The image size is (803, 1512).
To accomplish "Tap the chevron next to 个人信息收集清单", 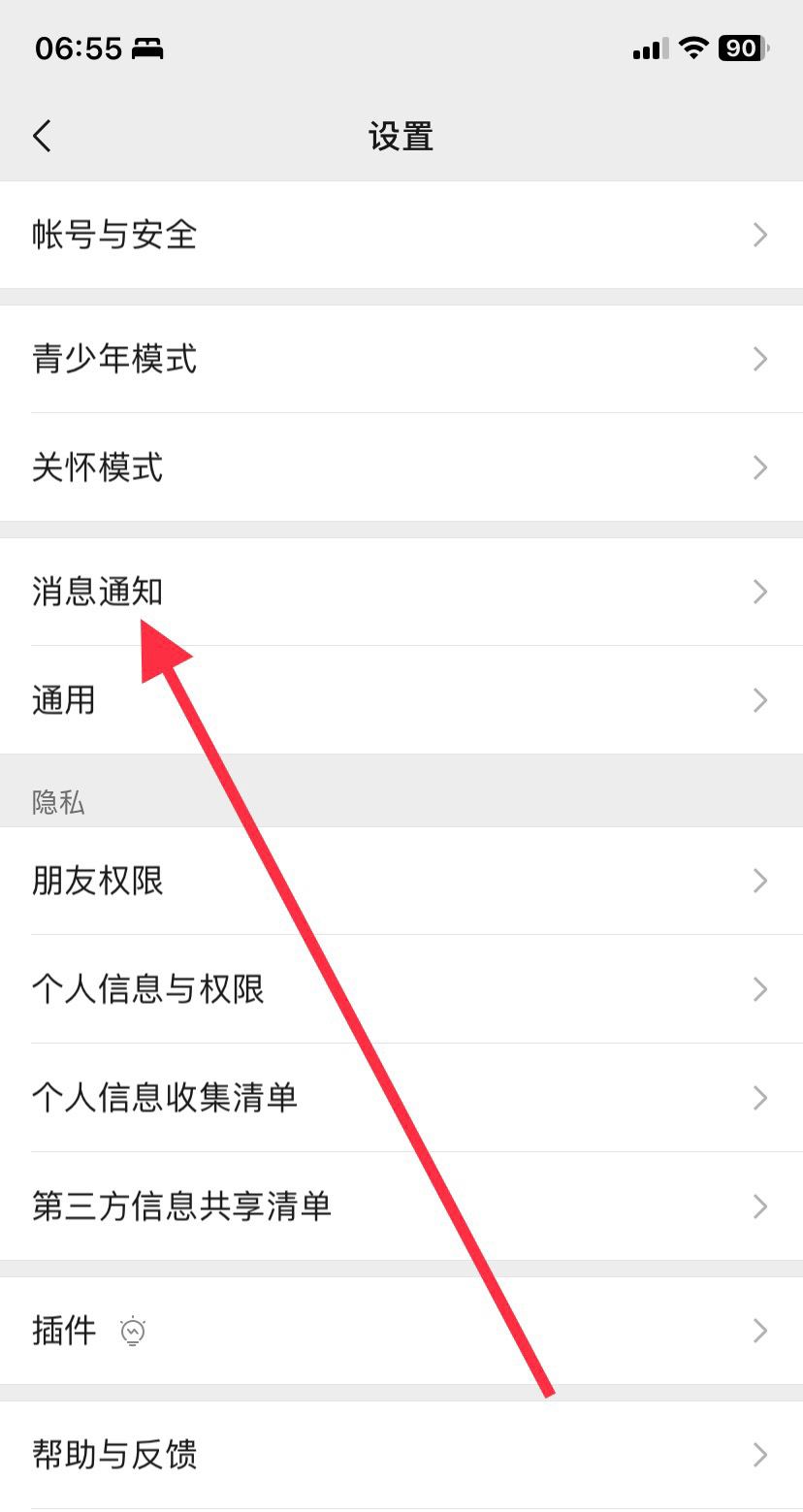I will click(x=760, y=1098).
